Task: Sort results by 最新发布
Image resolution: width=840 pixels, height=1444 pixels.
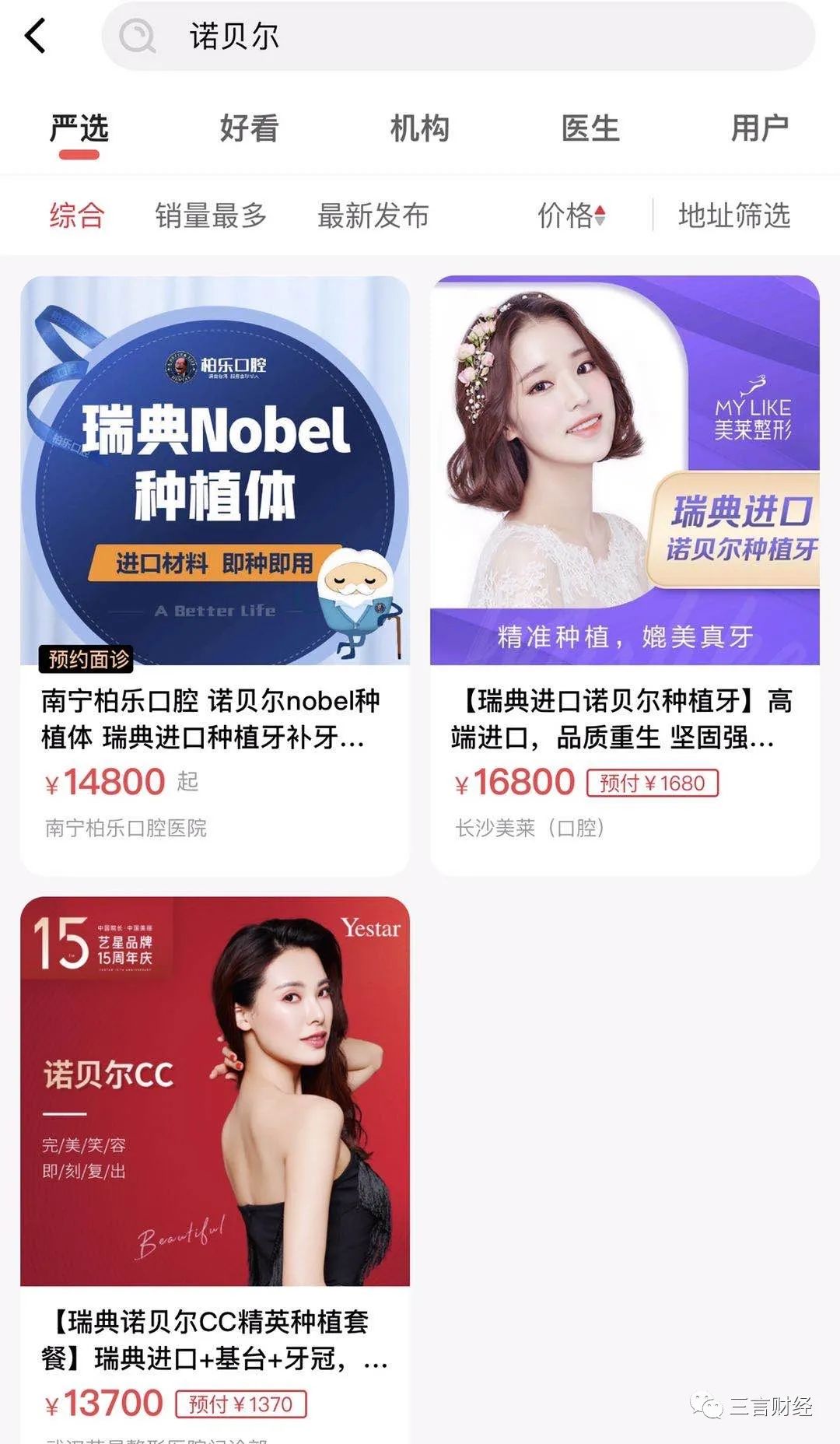Action: (373, 216)
